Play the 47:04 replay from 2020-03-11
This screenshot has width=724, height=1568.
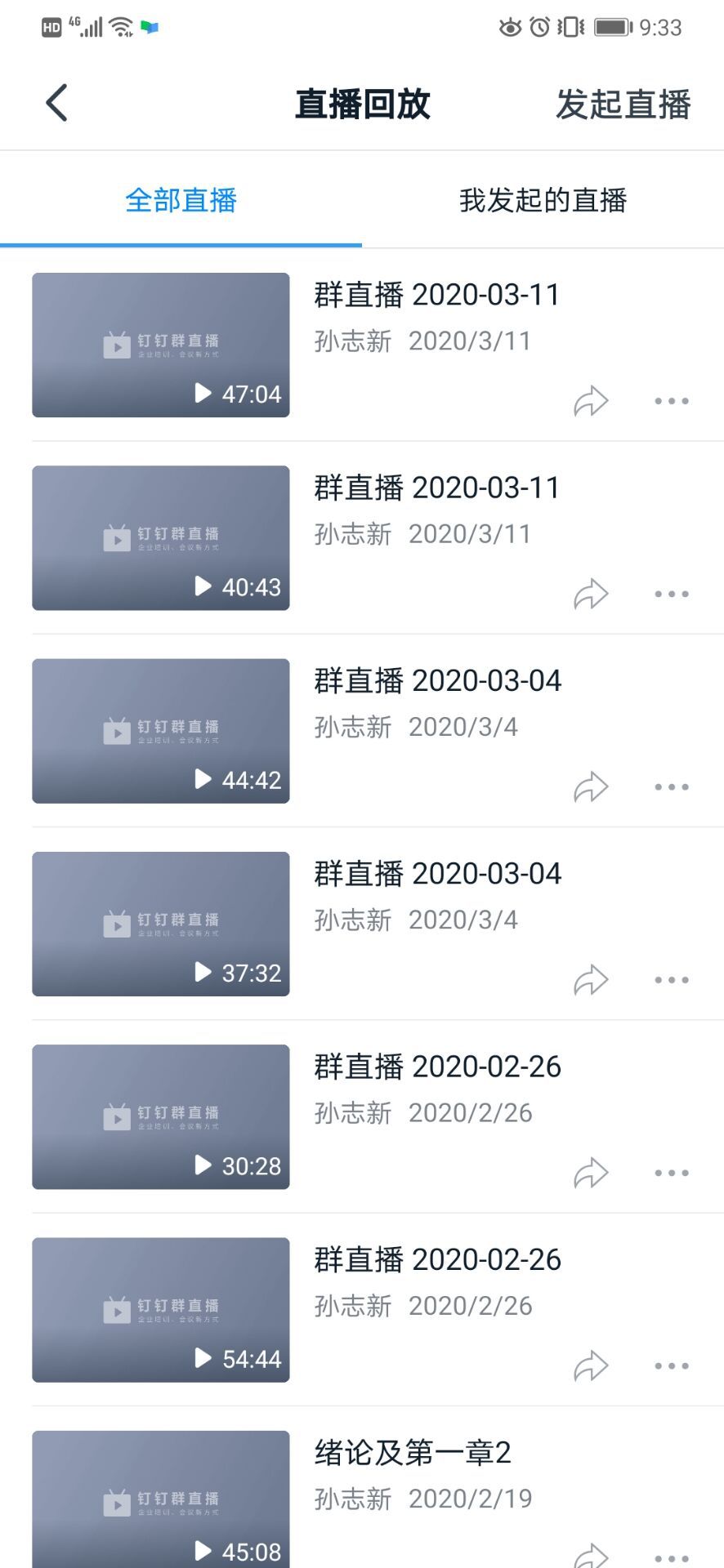pos(161,345)
